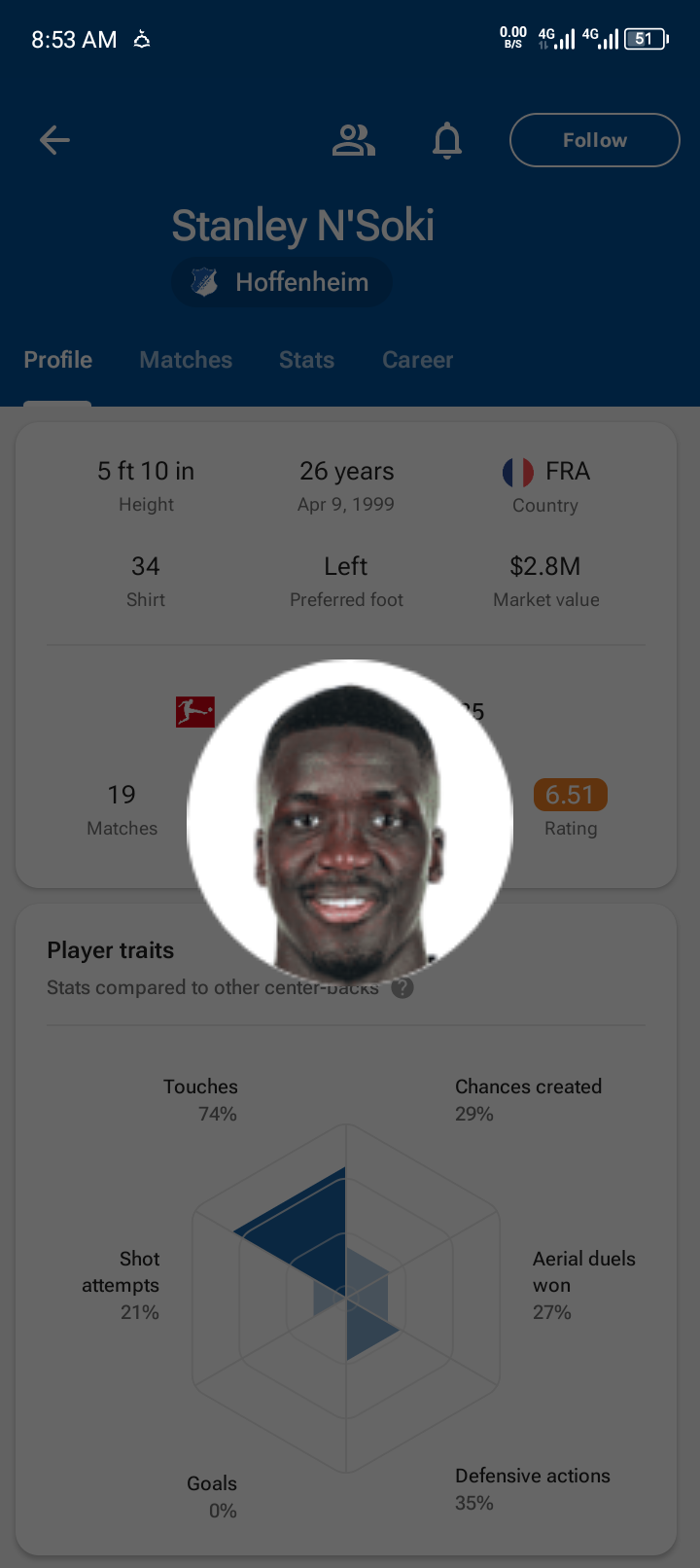This screenshot has width=700, height=1568.
Task: Open the Hoffenheim team chip
Action: [x=282, y=282]
